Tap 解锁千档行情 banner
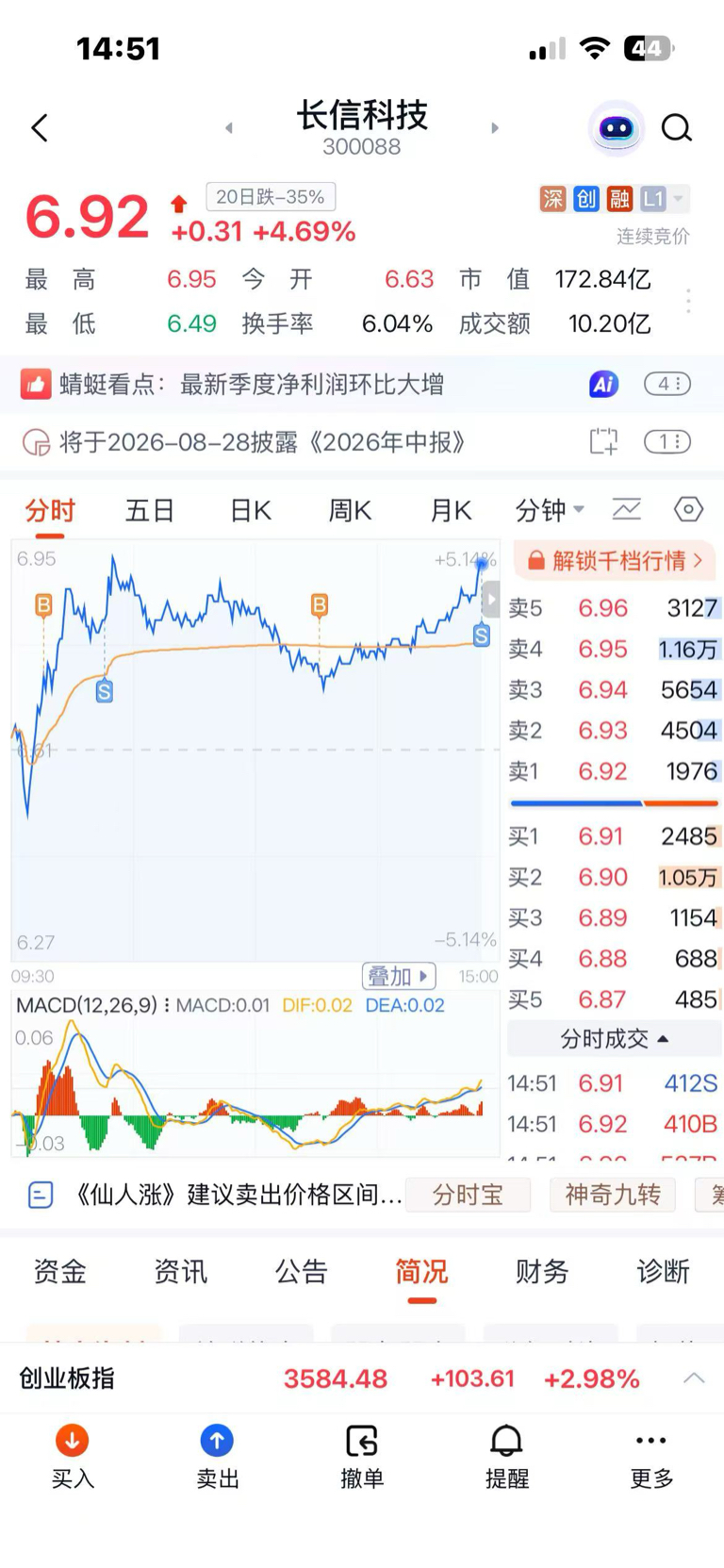Viewport: 724px width, 1568px height. (x=616, y=561)
